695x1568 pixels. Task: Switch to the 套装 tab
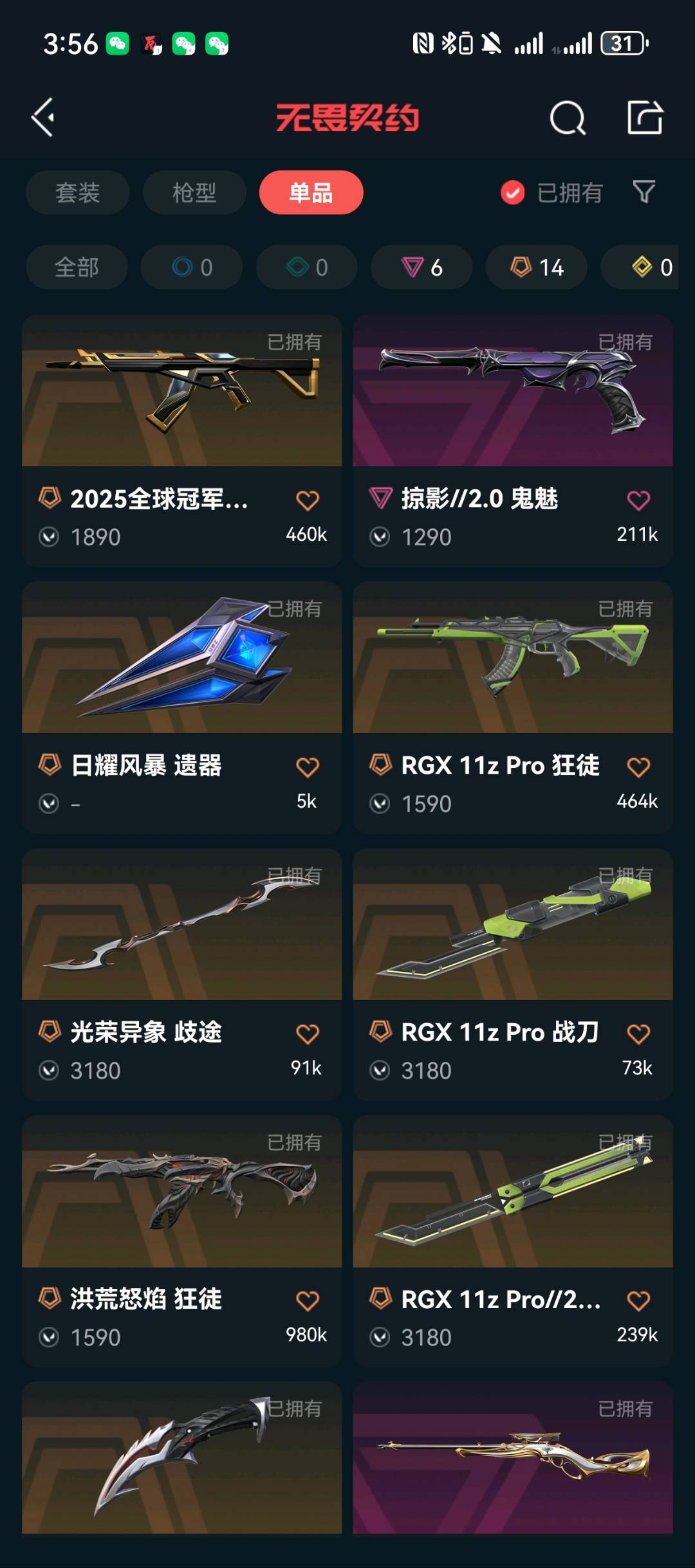point(77,192)
